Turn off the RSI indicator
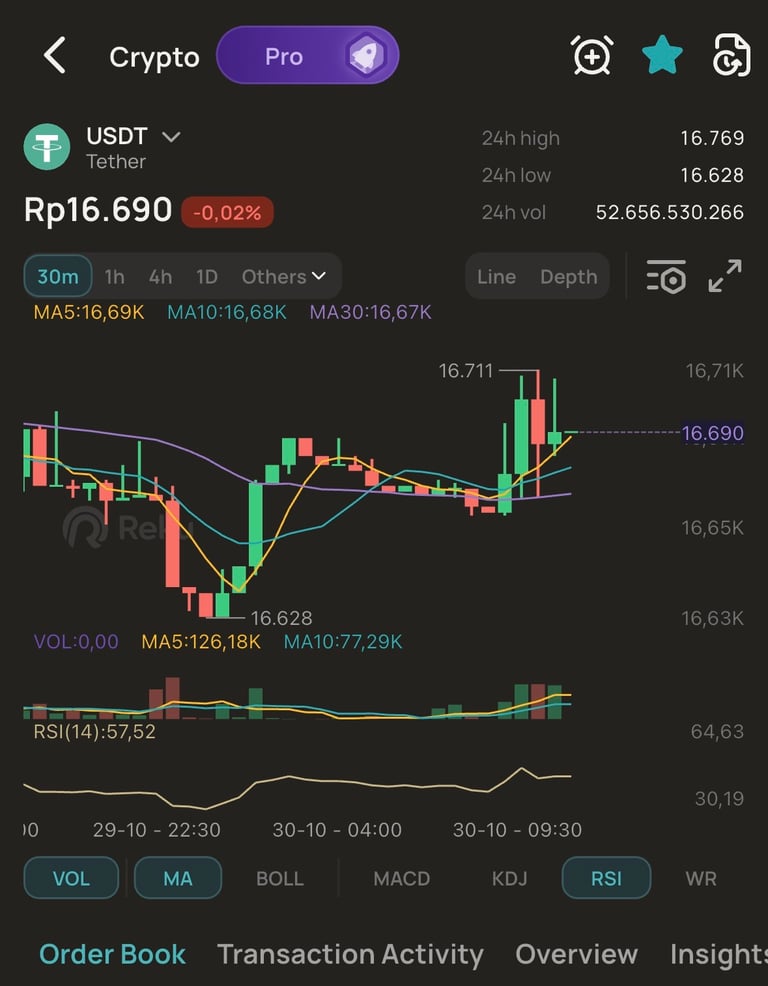This screenshot has height=986, width=768. 606,879
